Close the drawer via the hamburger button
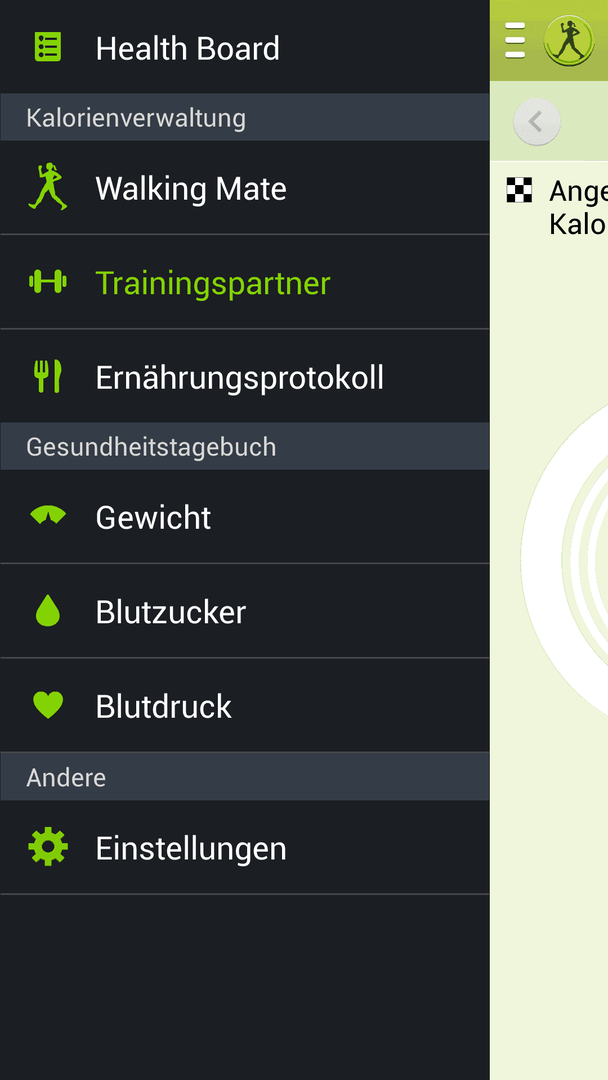This screenshot has height=1080, width=608. point(514,40)
